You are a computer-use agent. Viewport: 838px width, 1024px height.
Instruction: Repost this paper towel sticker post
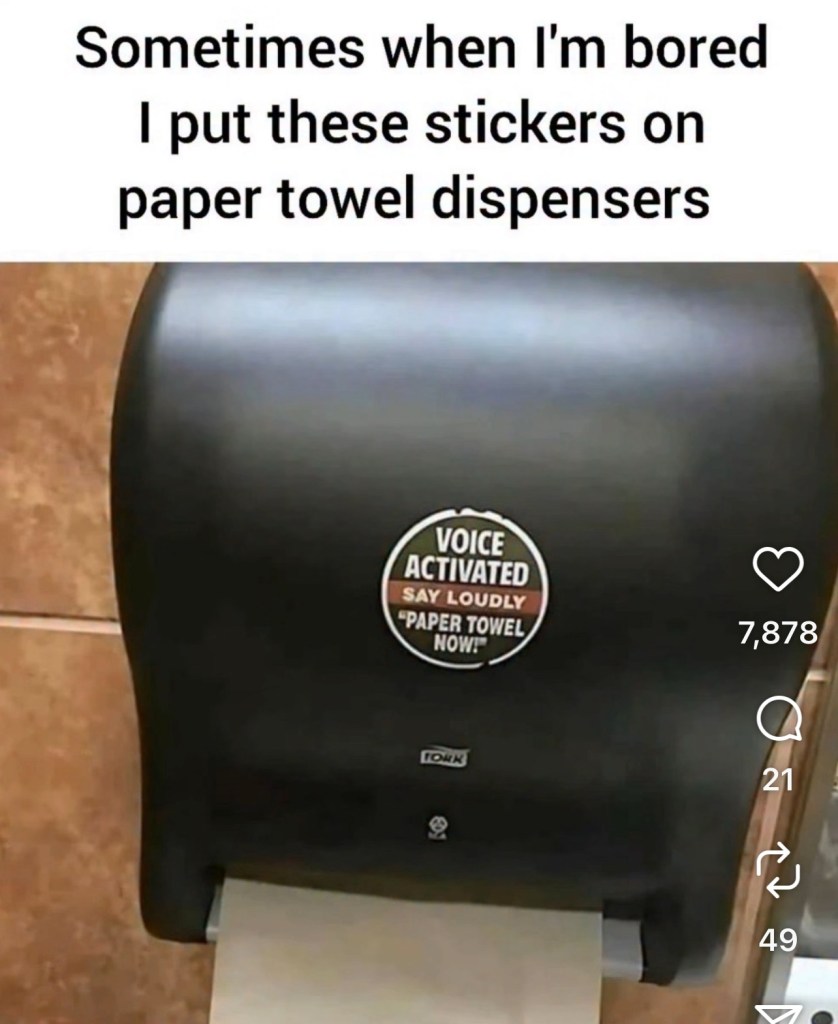(x=778, y=866)
